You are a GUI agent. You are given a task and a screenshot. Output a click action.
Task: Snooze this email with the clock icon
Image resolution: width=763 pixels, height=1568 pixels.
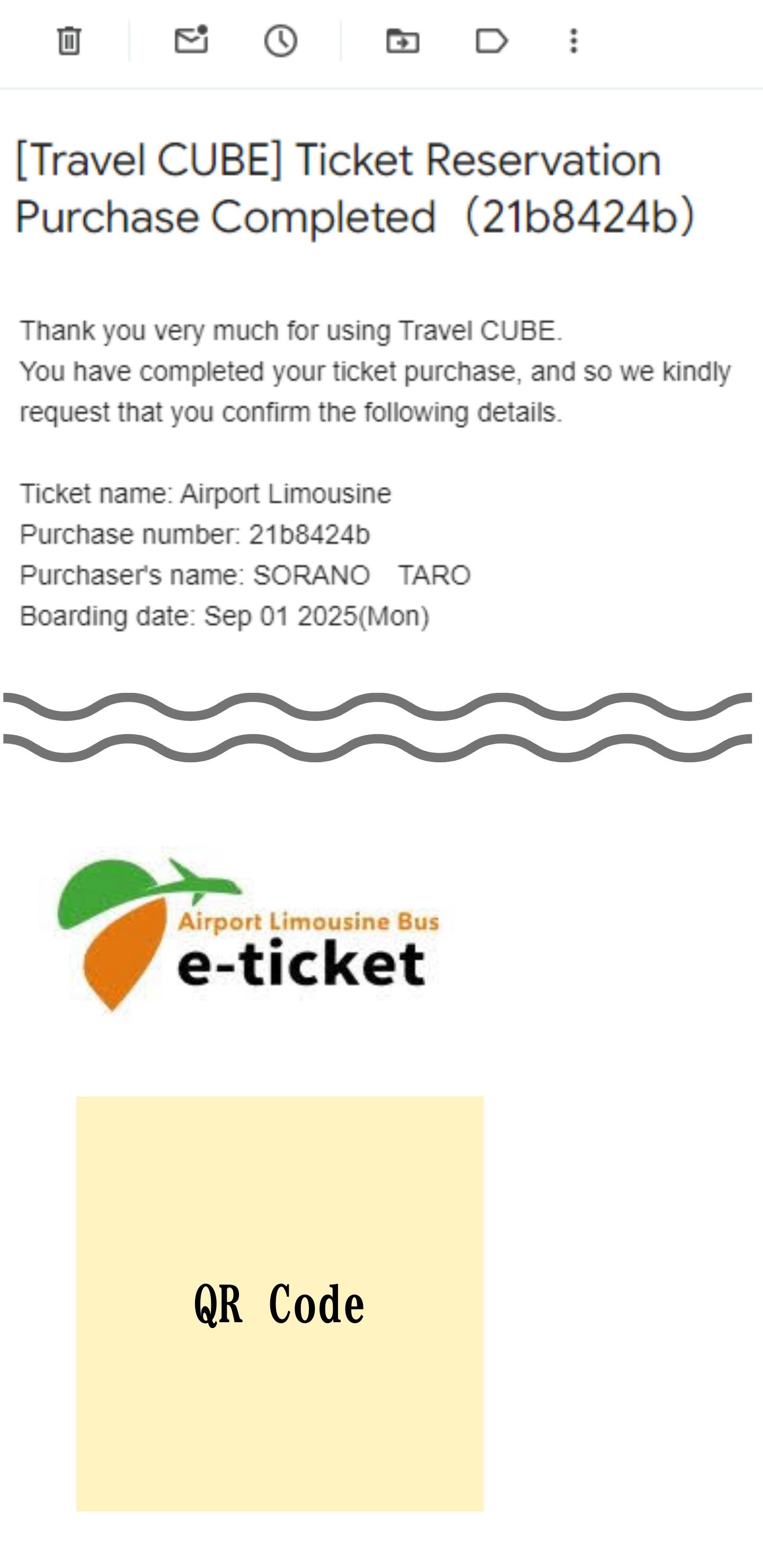[x=281, y=41]
